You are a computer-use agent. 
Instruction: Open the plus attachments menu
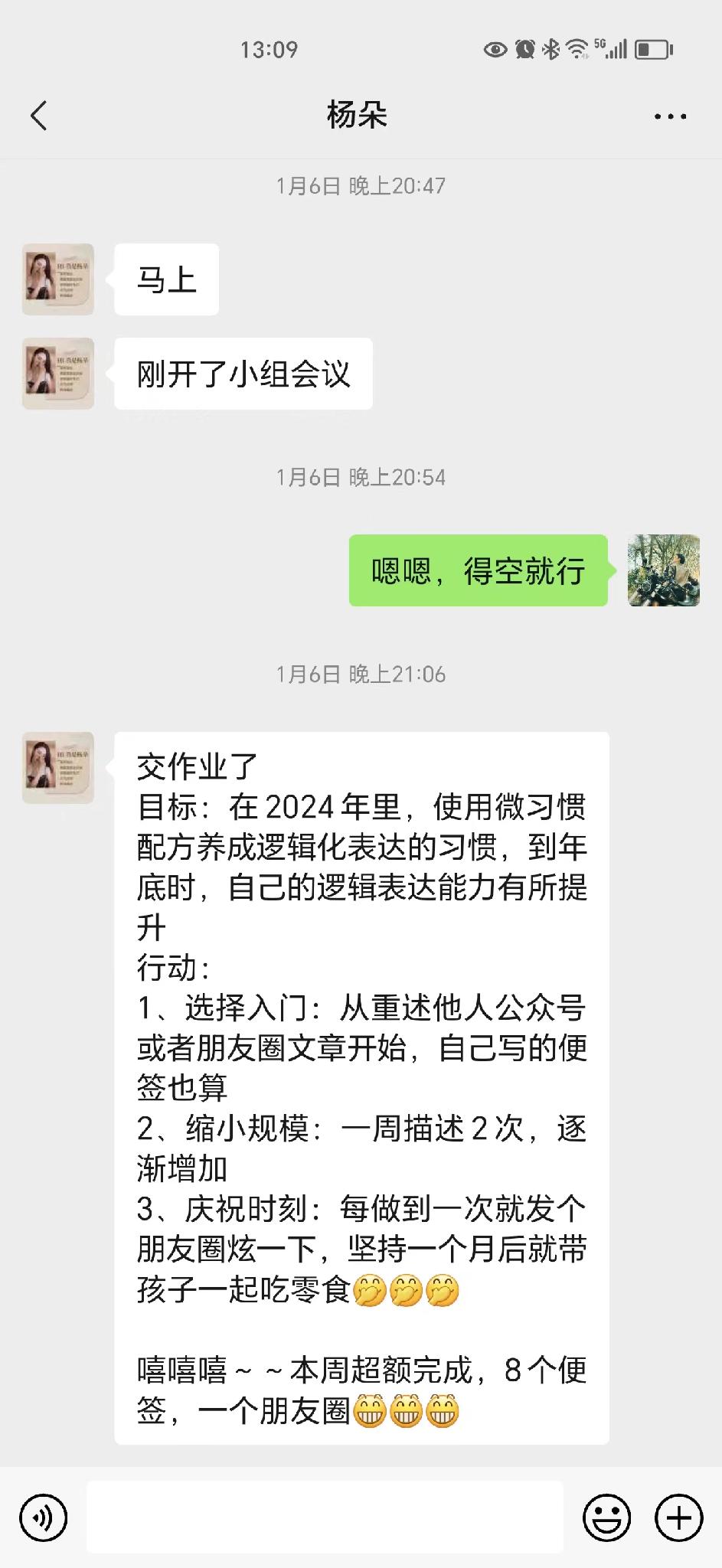tap(678, 1517)
